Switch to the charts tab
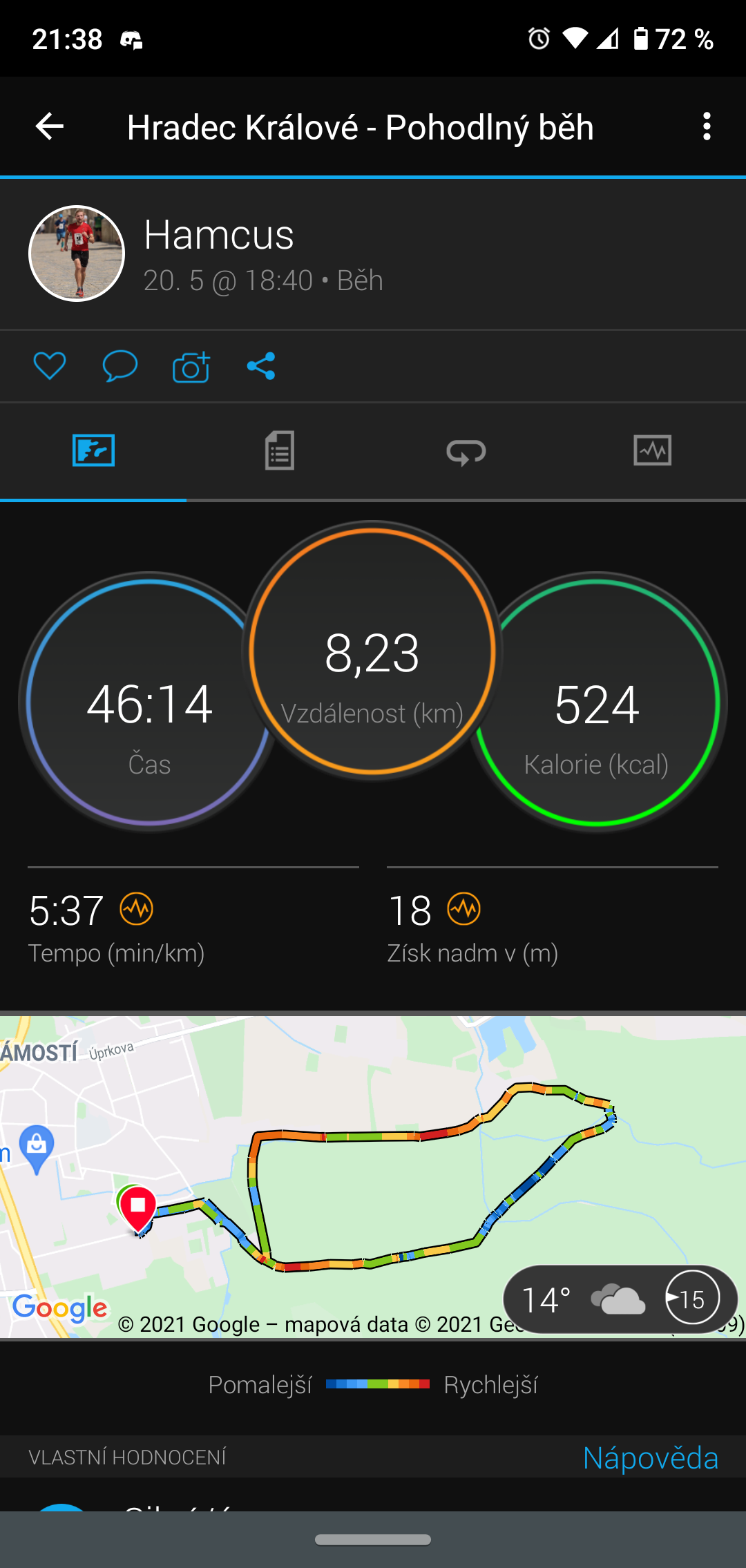The width and height of the screenshot is (746, 1568). [x=653, y=450]
